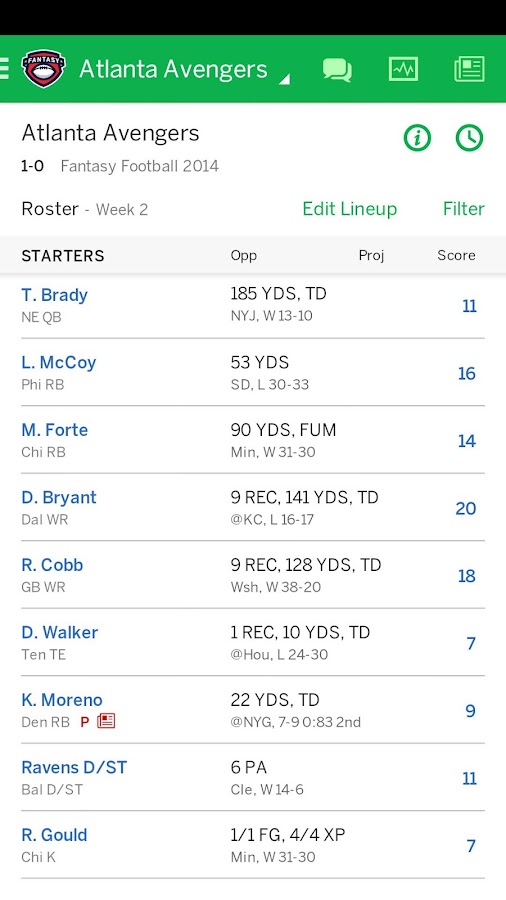Open T. Brady's player details

pyautogui.click(x=253, y=305)
